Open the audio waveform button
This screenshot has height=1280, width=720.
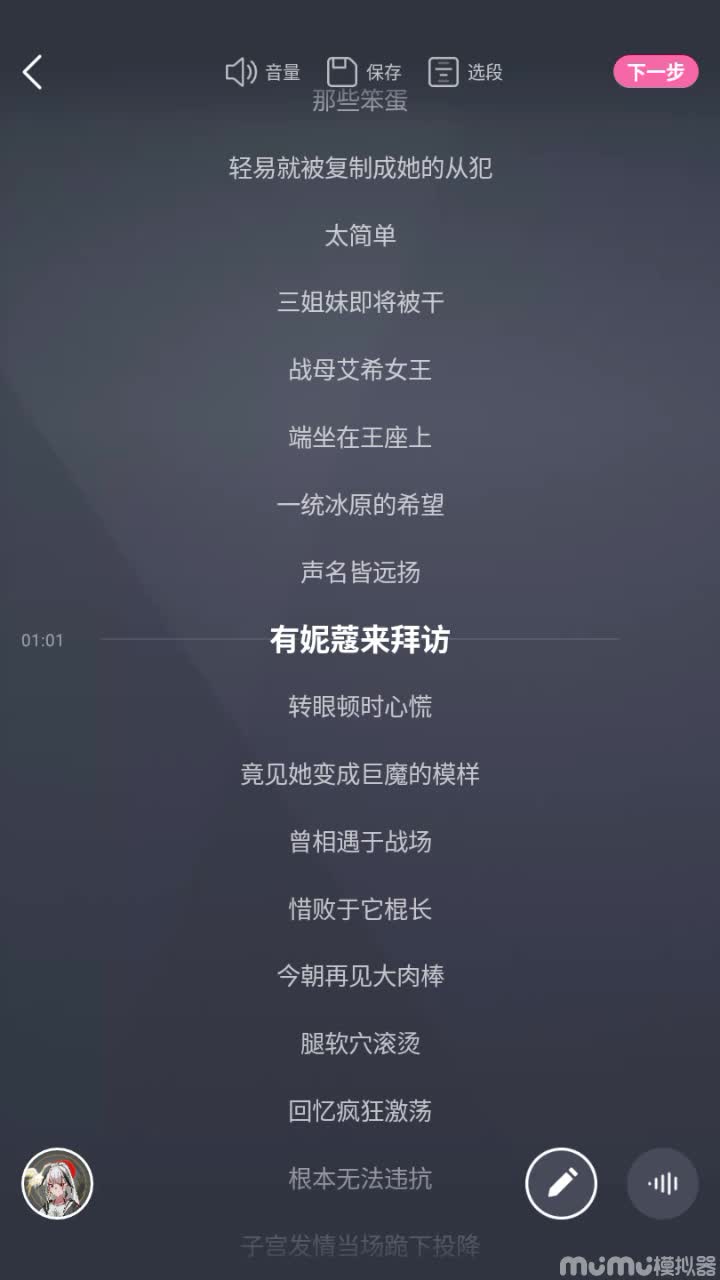tap(662, 1183)
